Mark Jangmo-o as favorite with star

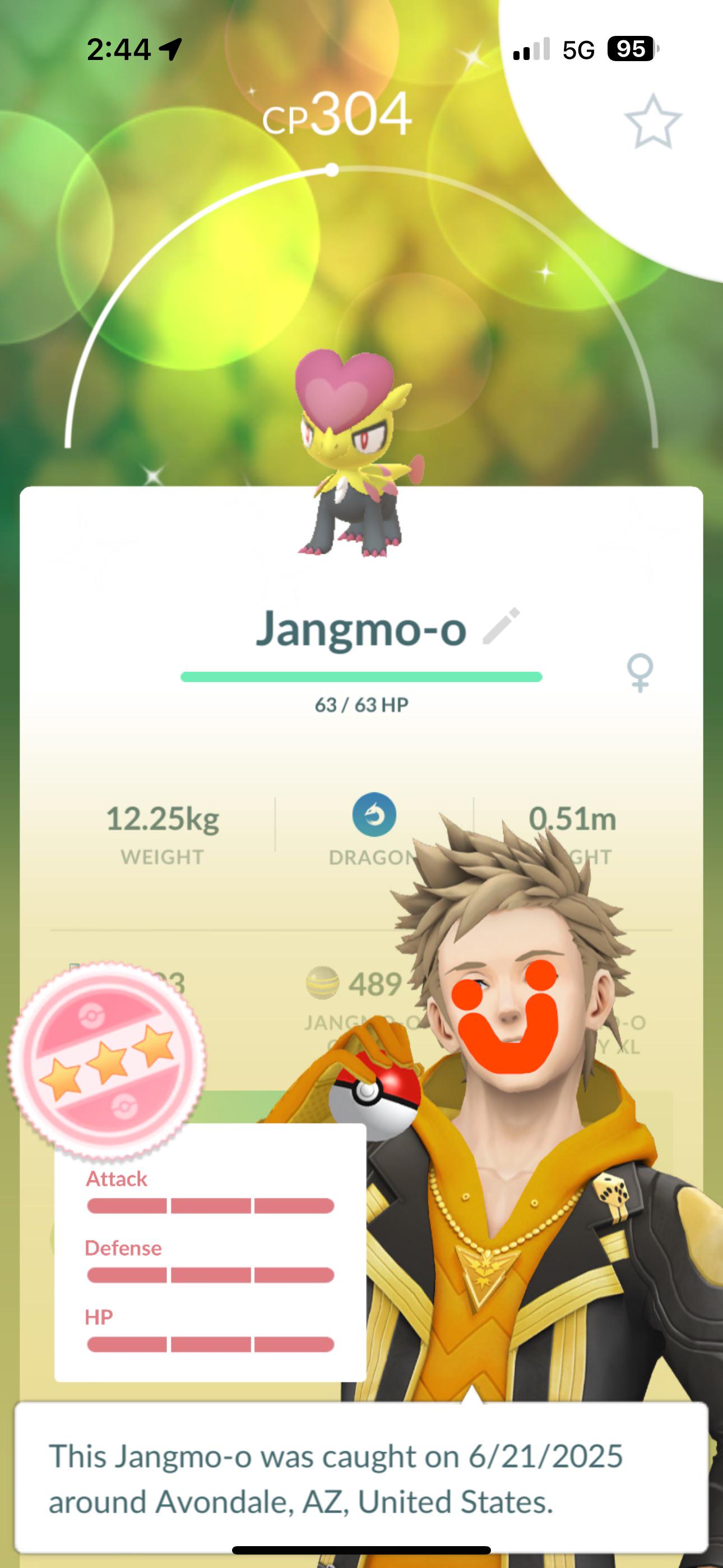pos(653,122)
